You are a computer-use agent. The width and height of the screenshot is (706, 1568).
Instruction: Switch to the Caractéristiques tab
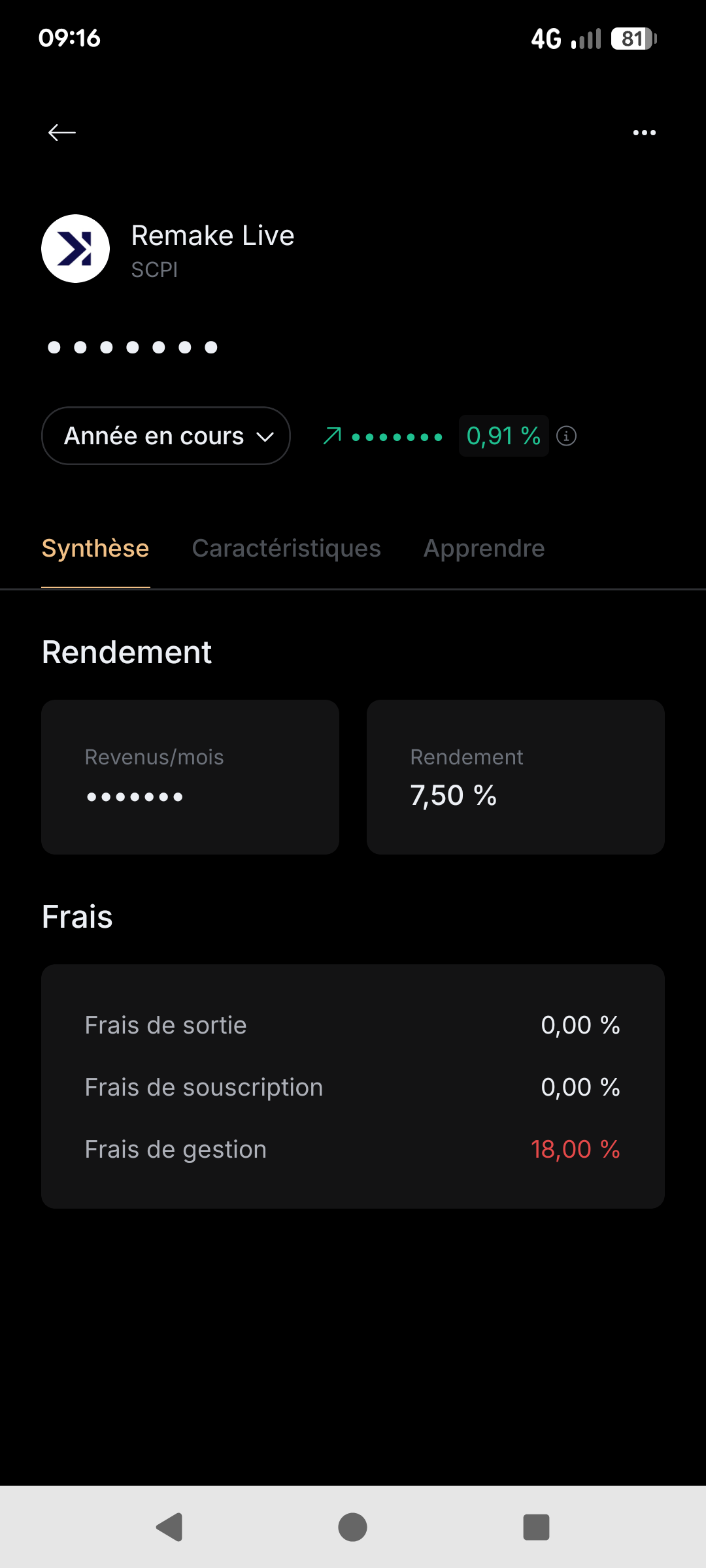(x=286, y=548)
